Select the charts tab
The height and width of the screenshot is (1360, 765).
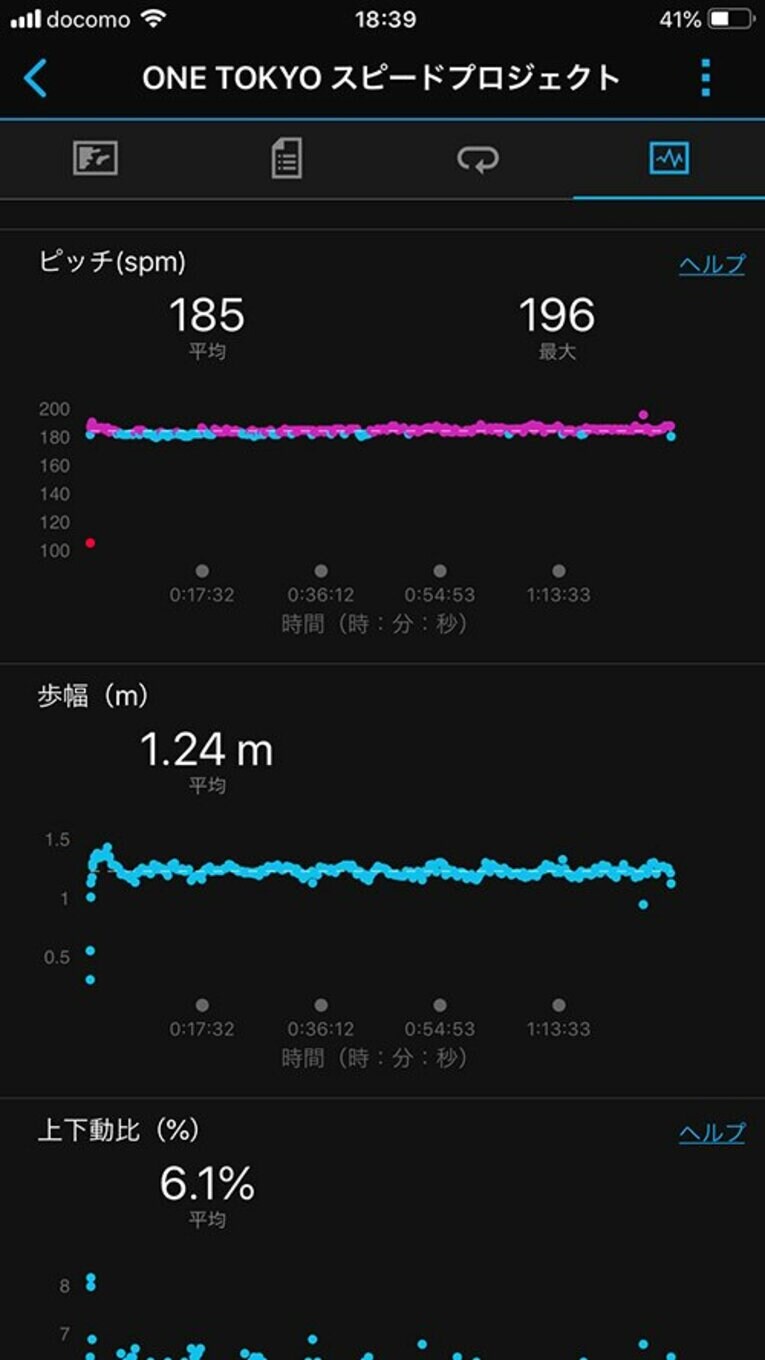coord(668,158)
